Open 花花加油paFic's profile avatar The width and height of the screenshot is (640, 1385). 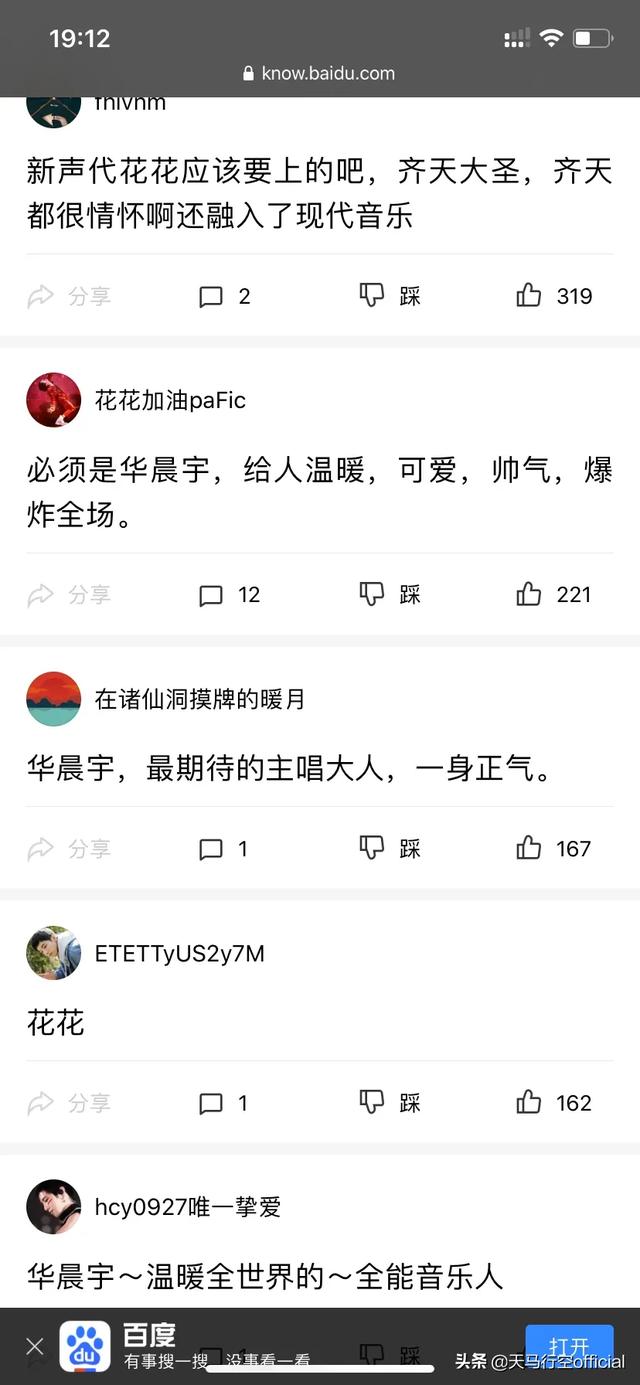(54, 400)
